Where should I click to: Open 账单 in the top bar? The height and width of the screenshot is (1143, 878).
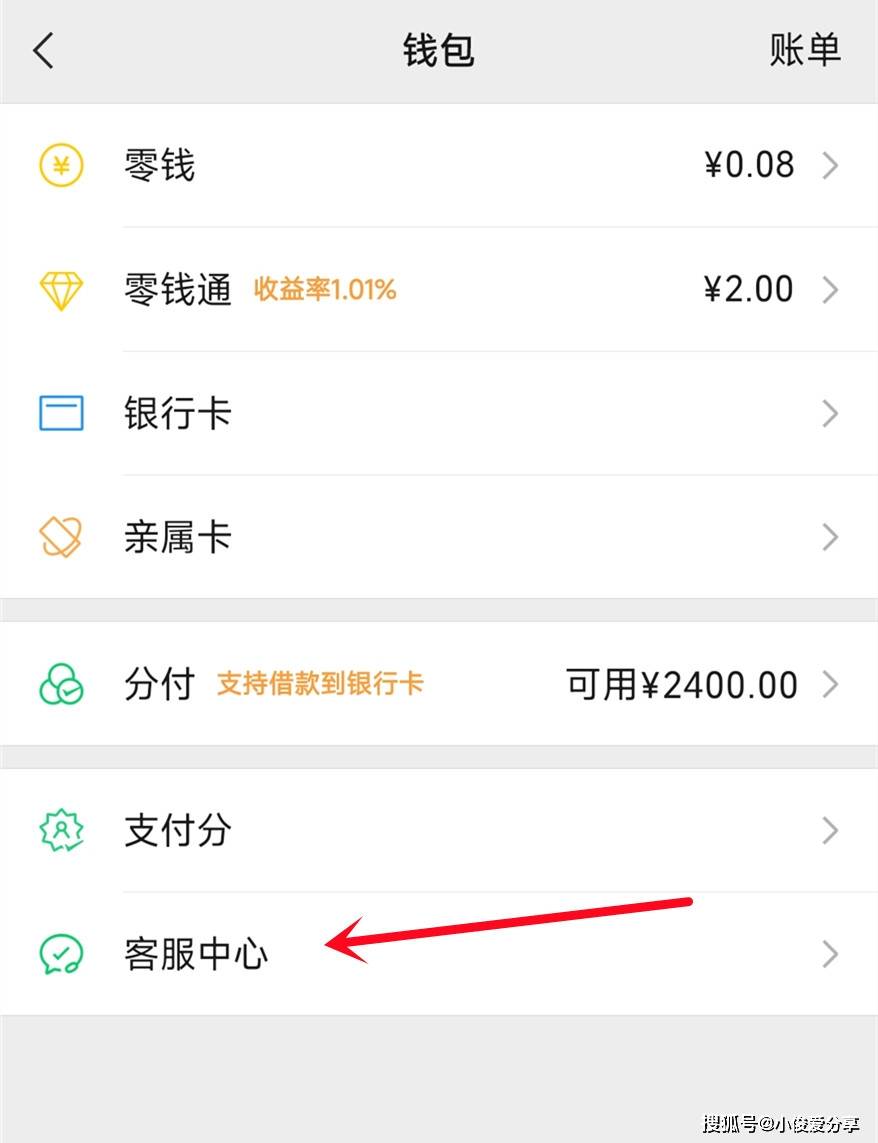[x=804, y=50]
